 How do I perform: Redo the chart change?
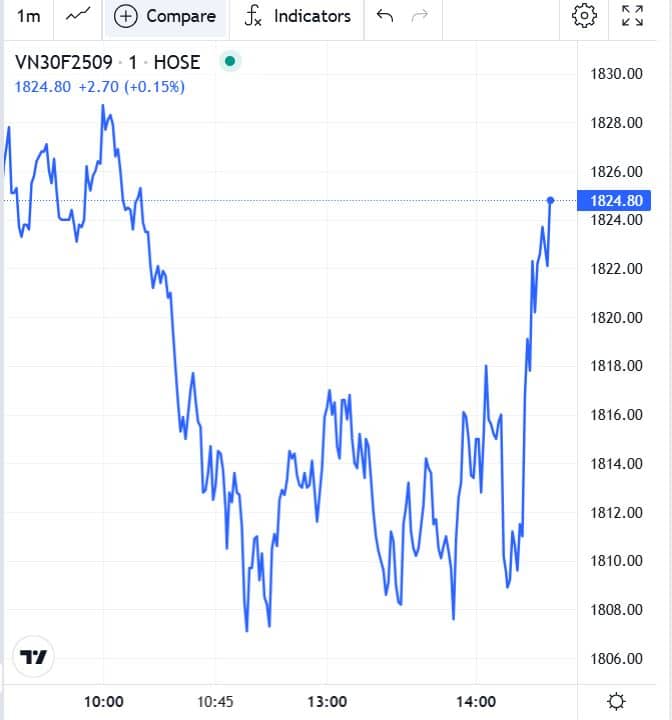[420, 16]
